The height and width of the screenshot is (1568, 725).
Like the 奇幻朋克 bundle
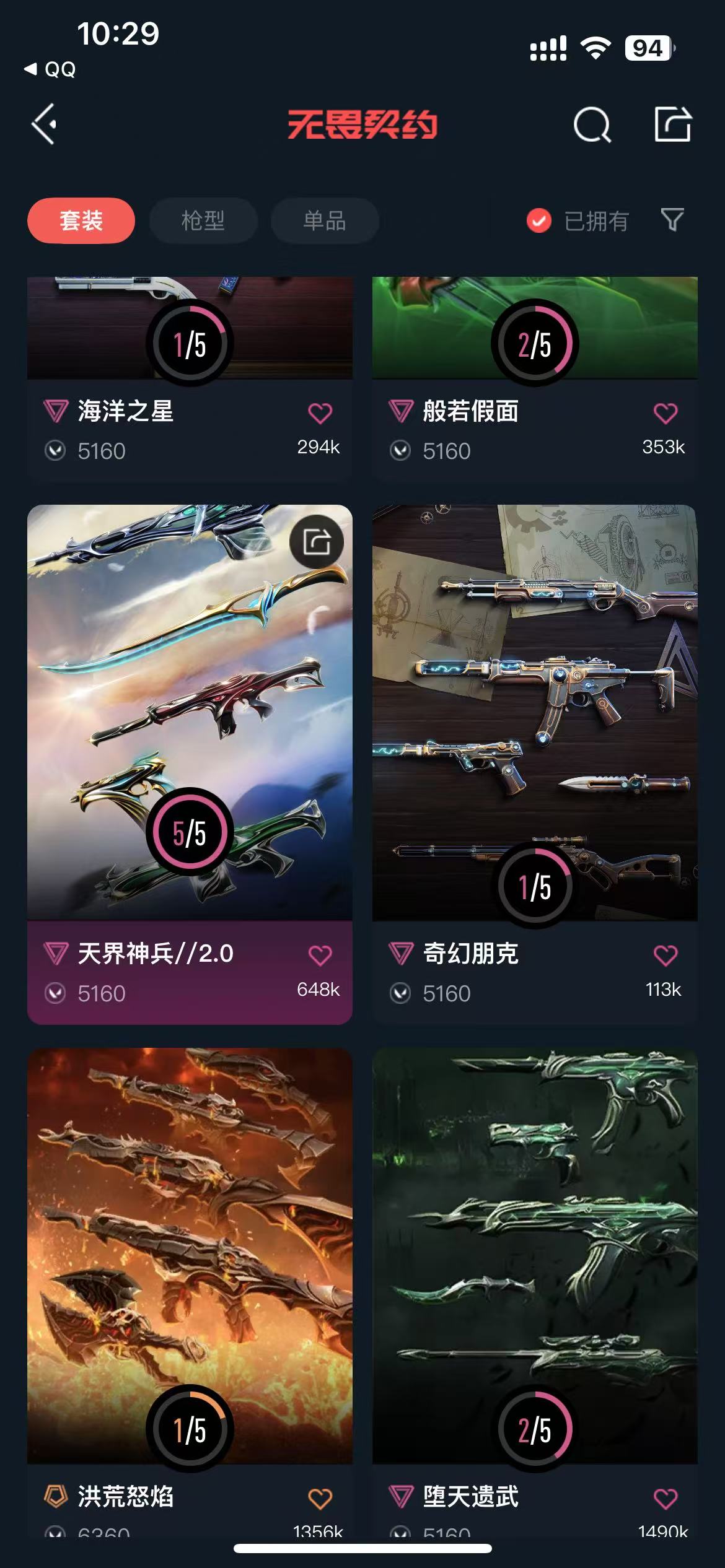coord(665,956)
